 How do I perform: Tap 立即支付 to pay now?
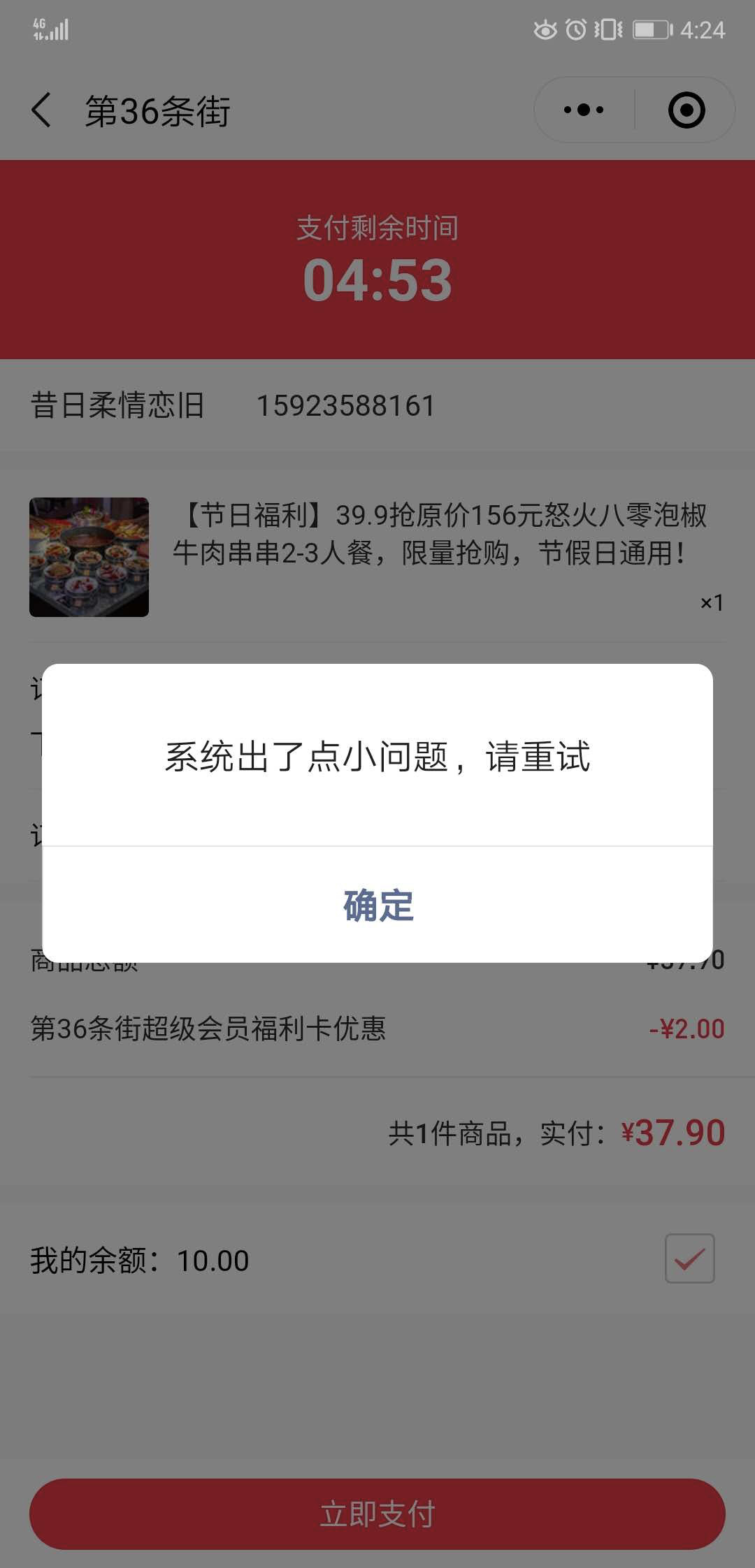point(377,1514)
